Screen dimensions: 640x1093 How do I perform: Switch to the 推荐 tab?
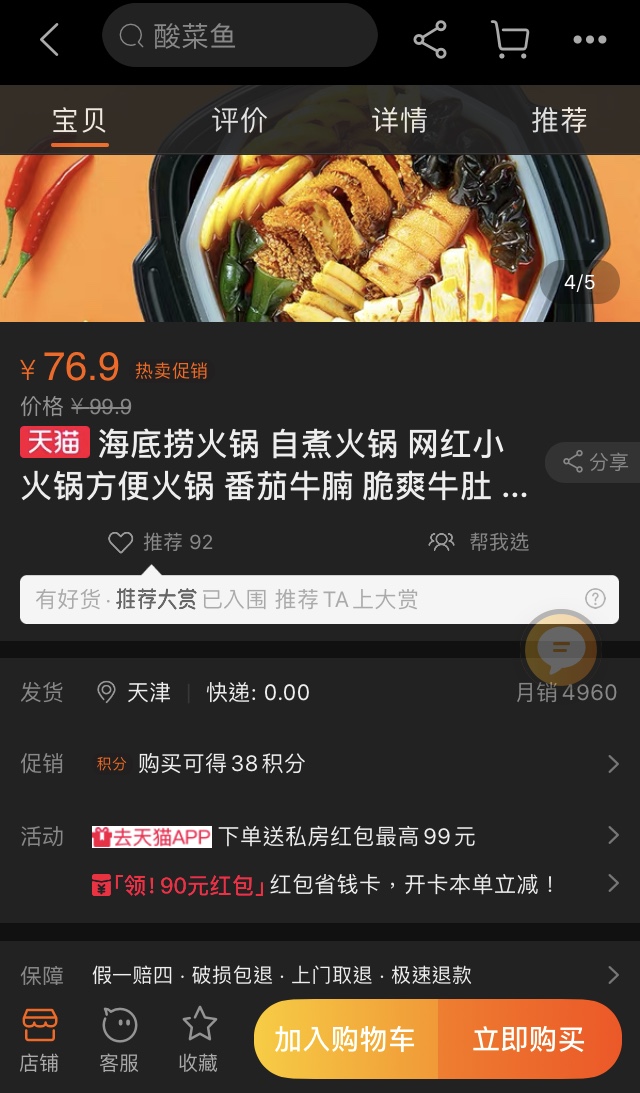pyautogui.click(x=559, y=121)
